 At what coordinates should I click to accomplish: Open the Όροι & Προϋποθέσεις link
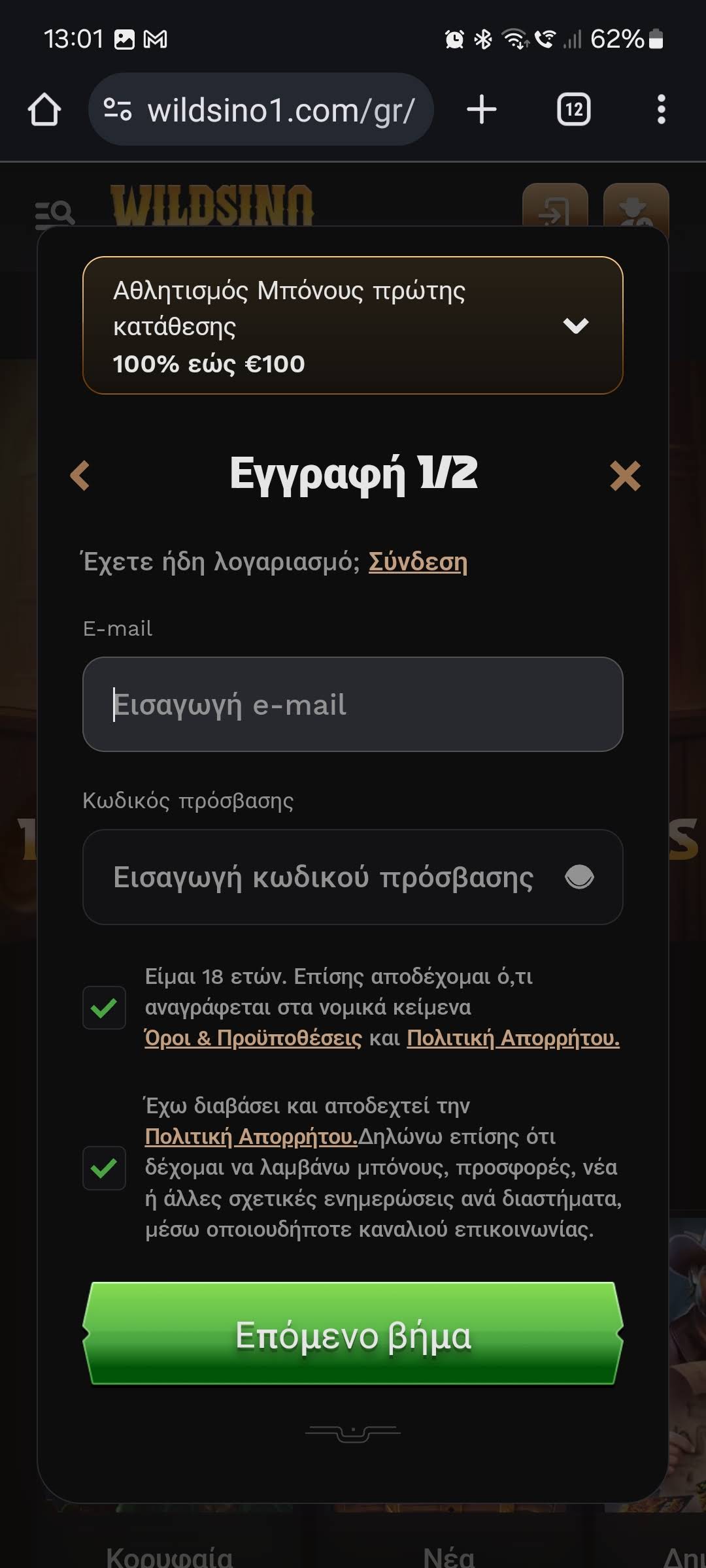253,1038
